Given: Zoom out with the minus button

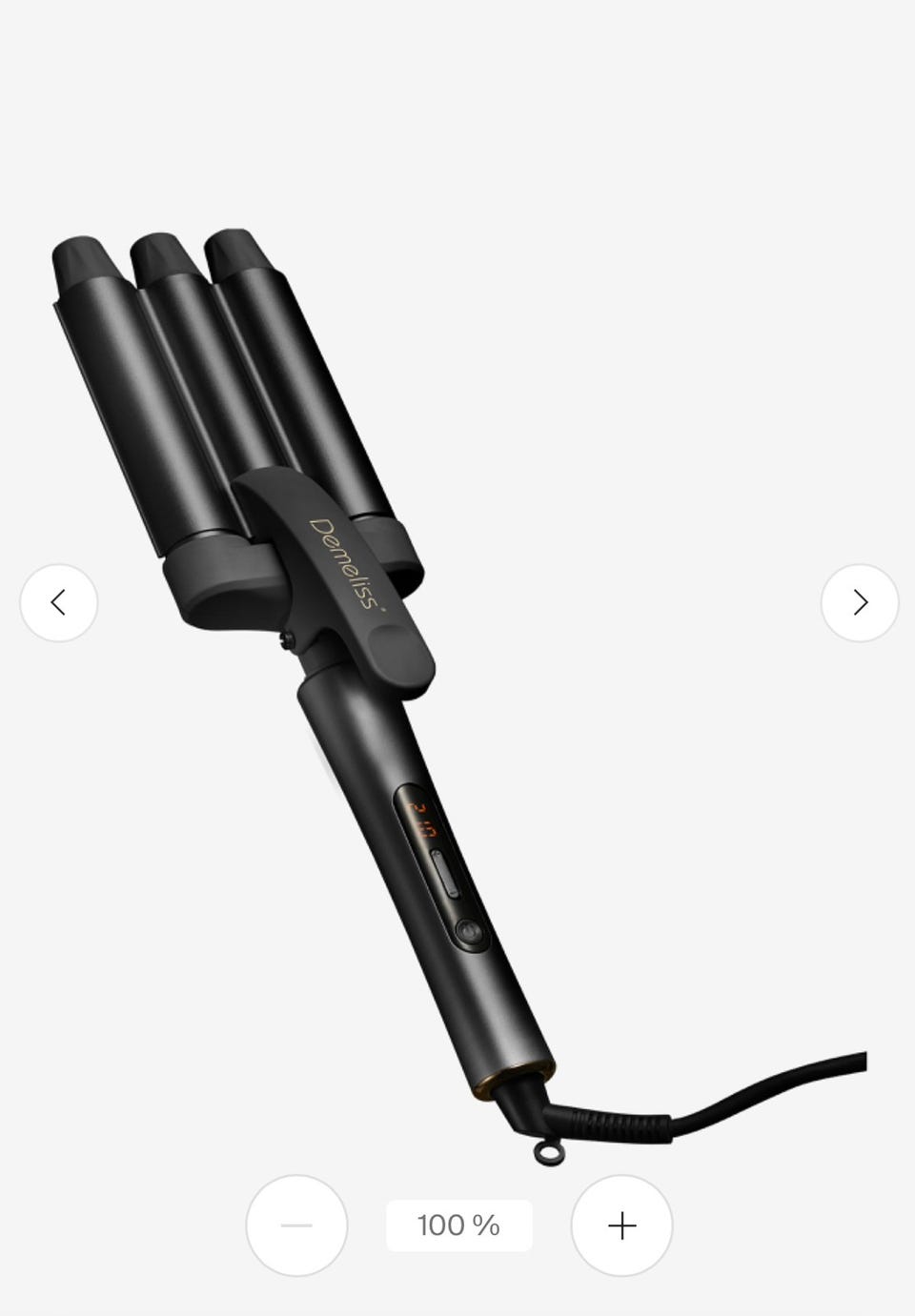Looking at the screenshot, I should coord(296,1225).
